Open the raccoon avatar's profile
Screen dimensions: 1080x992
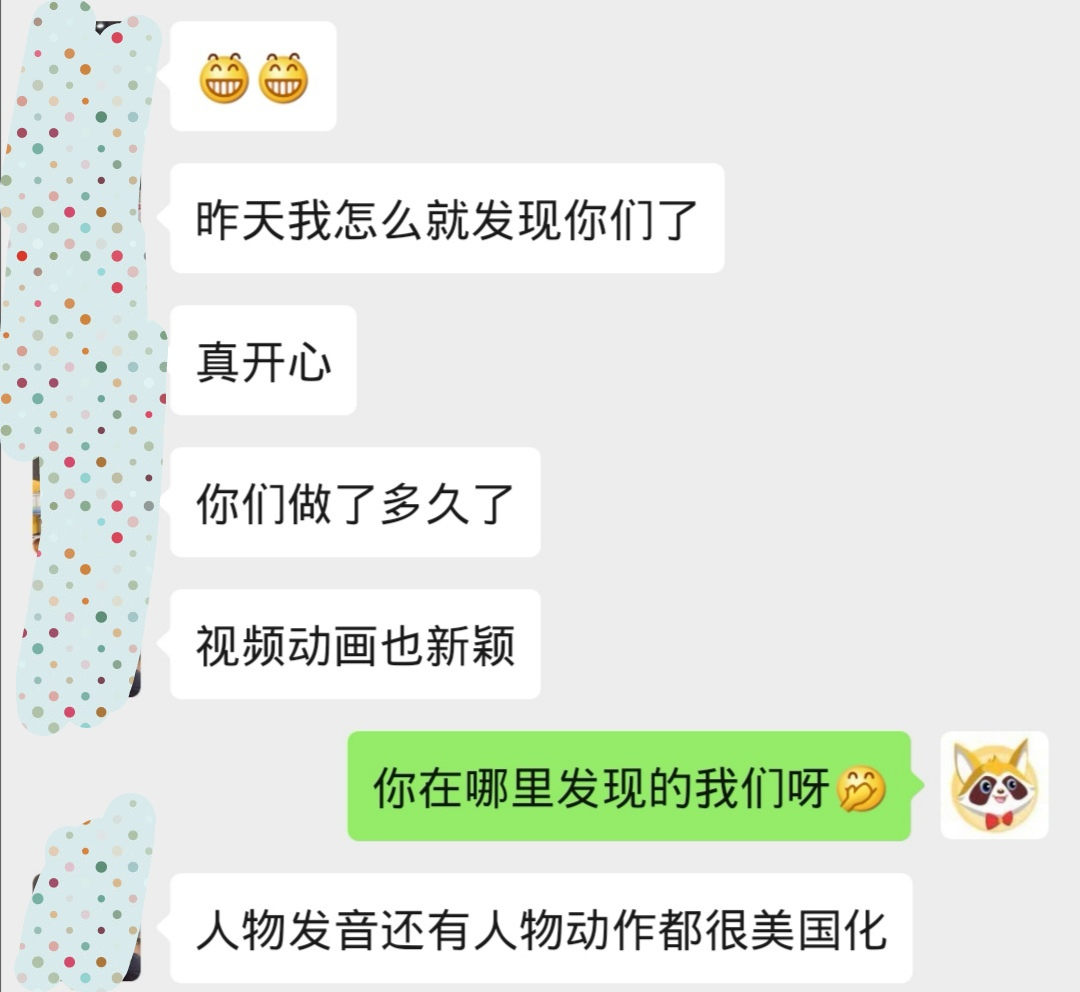(994, 785)
